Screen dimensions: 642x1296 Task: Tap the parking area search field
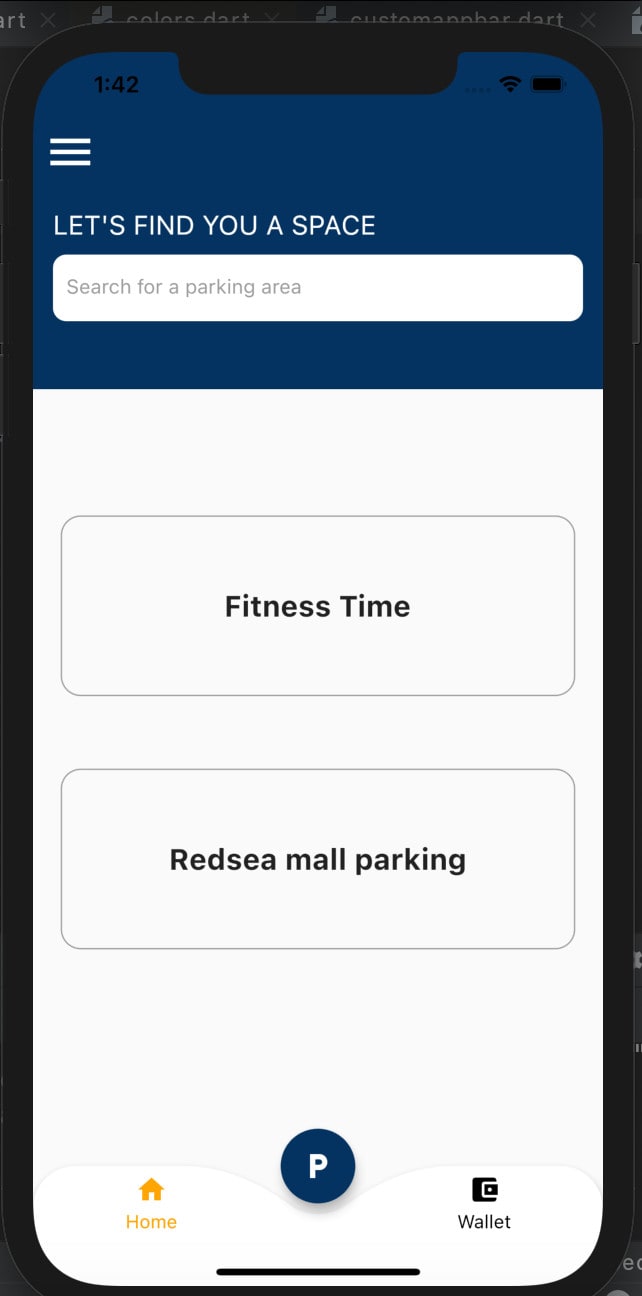pyautogui.click(x=318, y=288)
